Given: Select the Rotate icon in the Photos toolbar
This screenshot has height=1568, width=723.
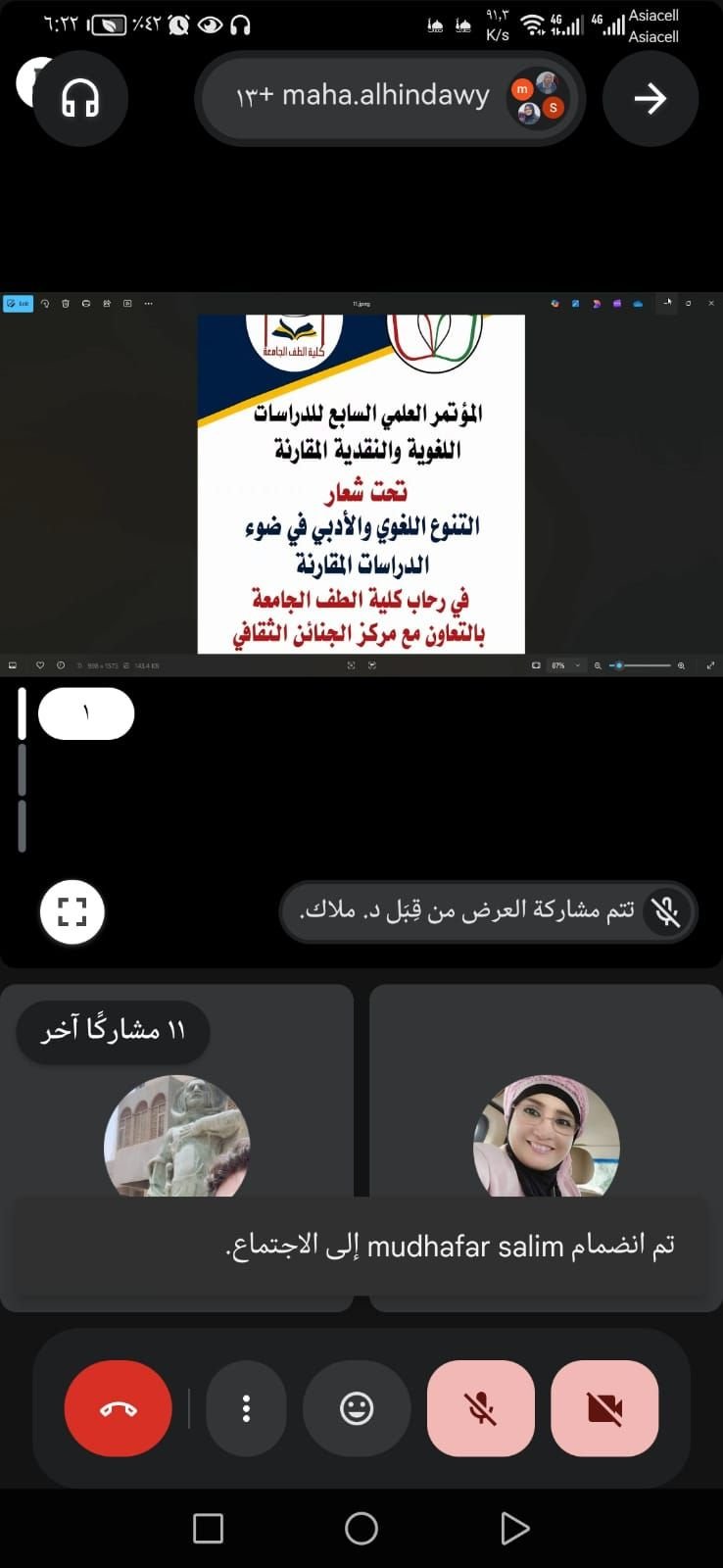Looking at the screenshot, I should point(45,304).
